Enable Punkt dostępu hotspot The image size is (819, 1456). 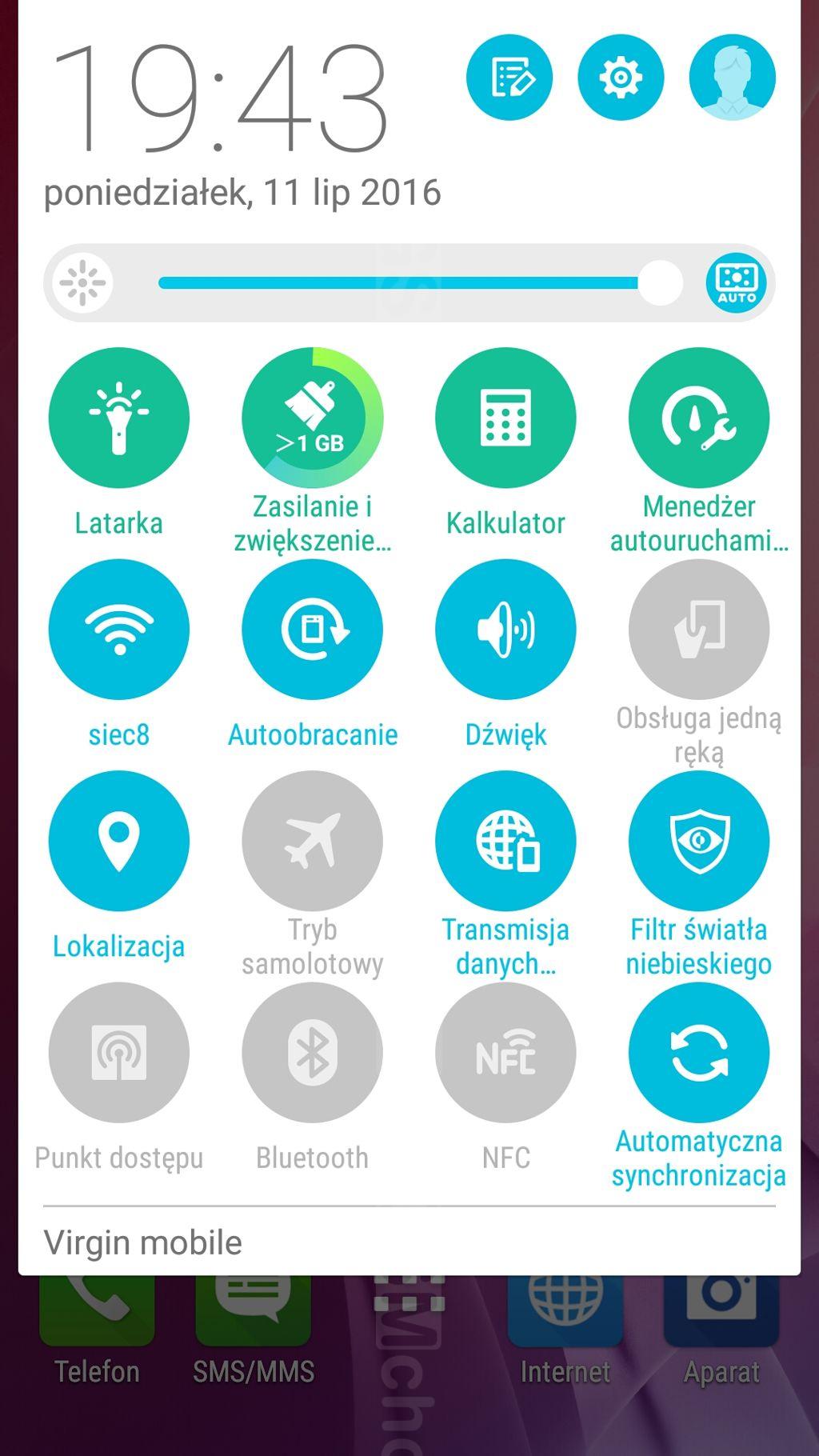(119, 1053)
